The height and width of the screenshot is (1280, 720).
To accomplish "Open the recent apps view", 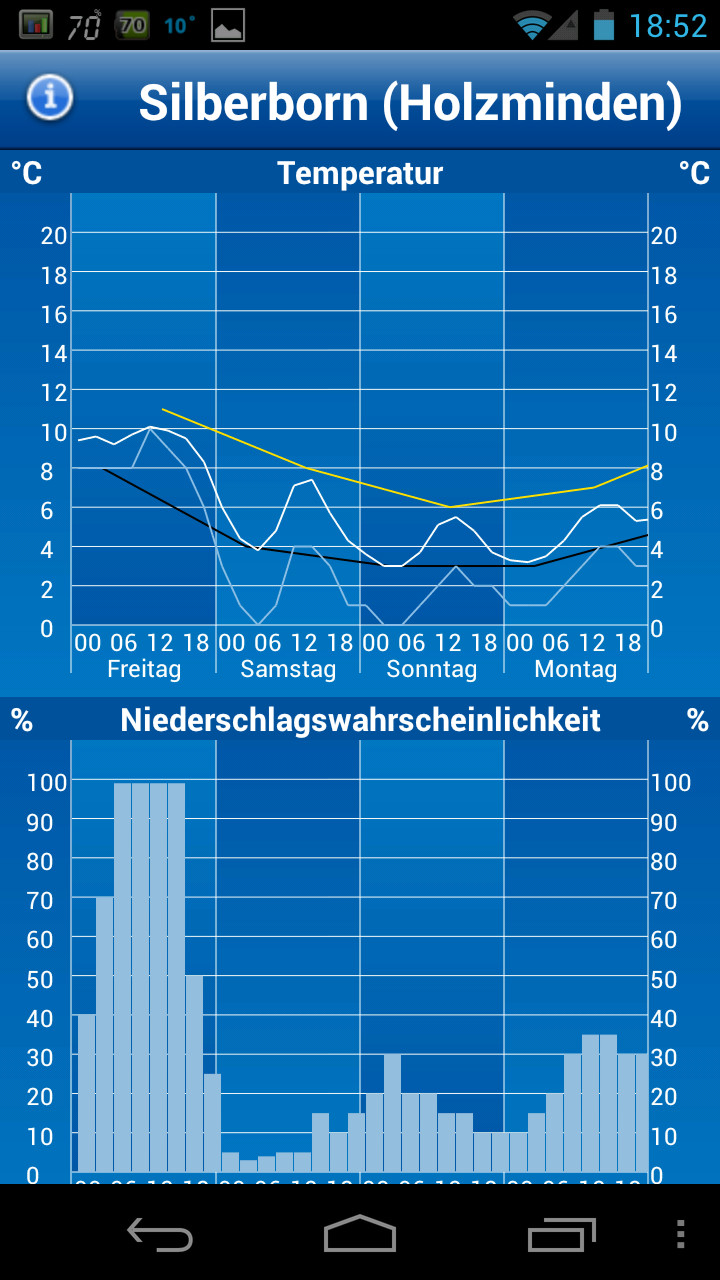I will click(x=561, y=1234).
